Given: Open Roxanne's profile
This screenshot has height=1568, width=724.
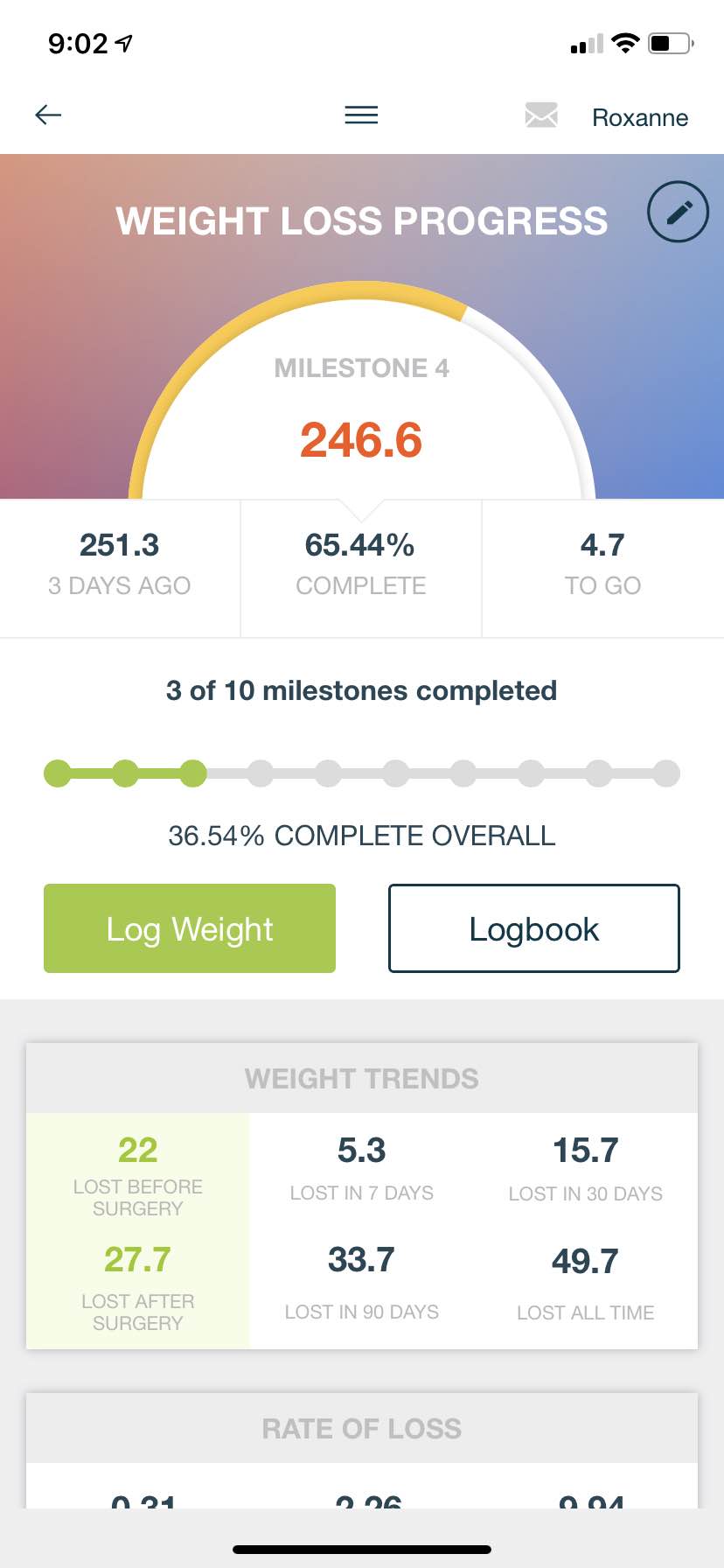Looking at the screenshot, I should coord(640,117).
